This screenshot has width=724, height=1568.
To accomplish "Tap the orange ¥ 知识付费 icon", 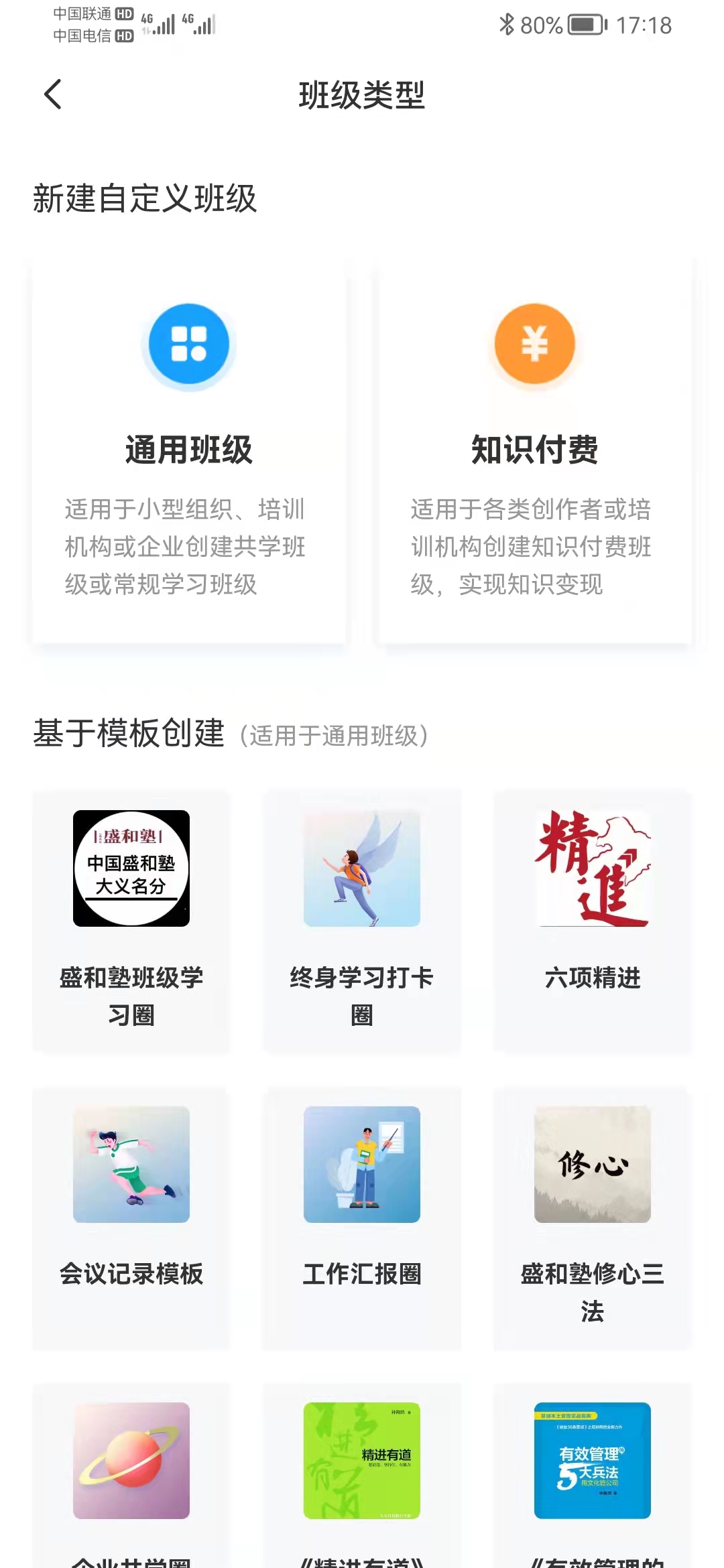I will [x=533, y=344].
